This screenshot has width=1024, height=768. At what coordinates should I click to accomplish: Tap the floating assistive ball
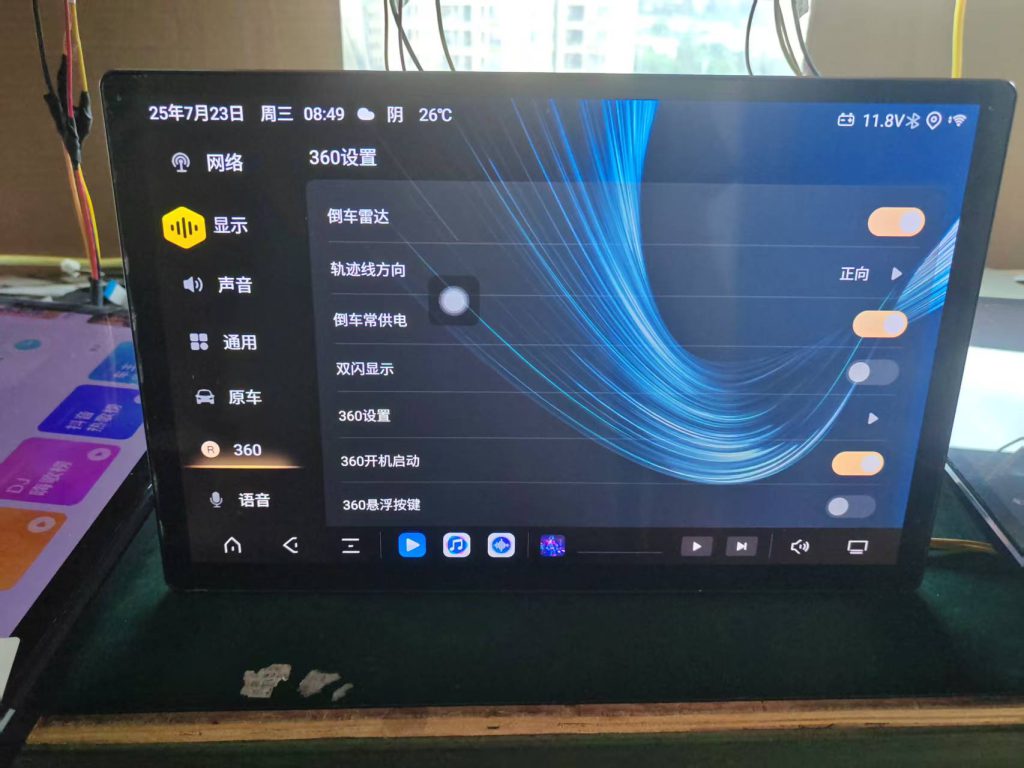454,301
